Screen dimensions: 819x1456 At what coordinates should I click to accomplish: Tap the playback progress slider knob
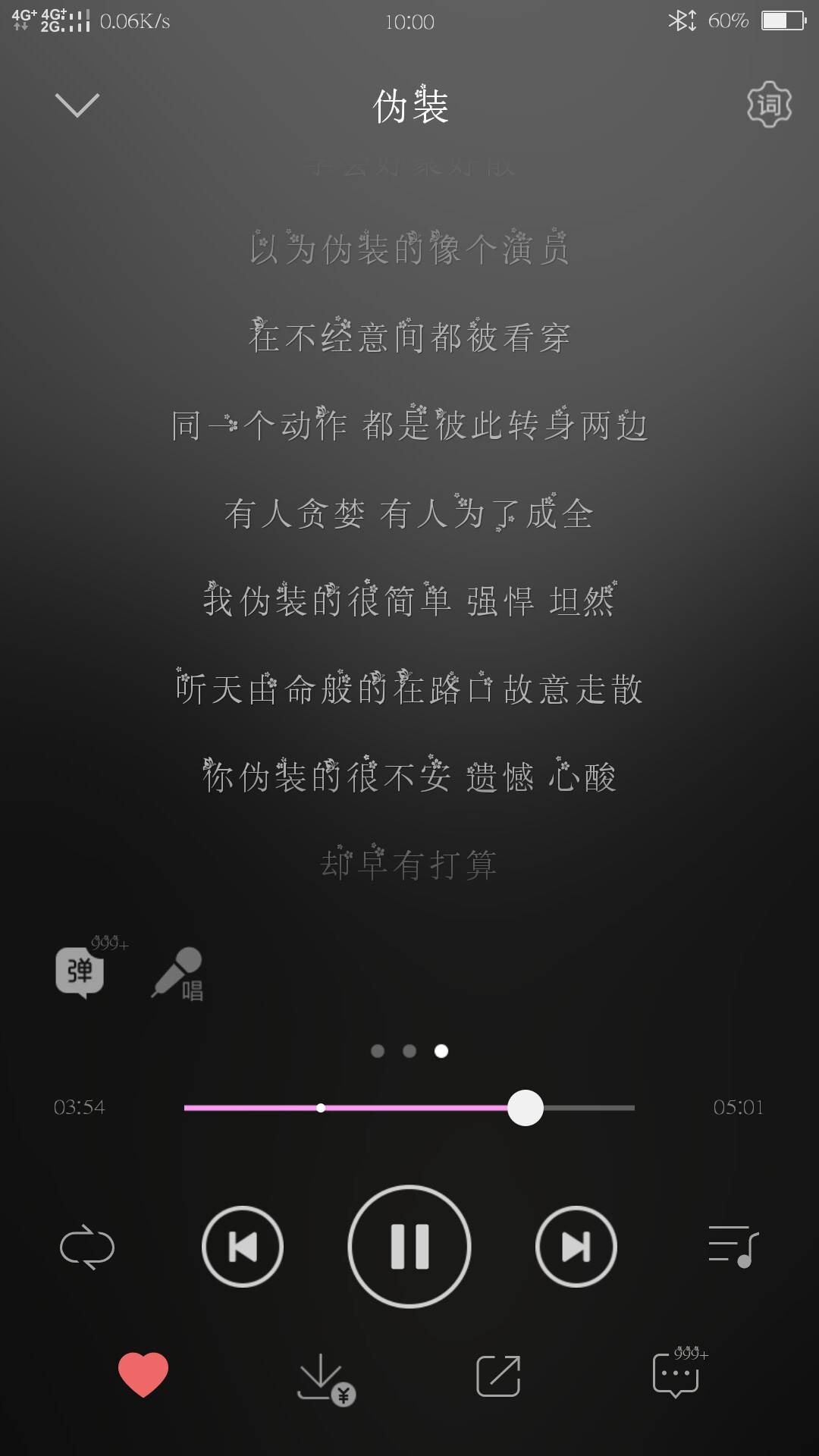point(525,1108)
